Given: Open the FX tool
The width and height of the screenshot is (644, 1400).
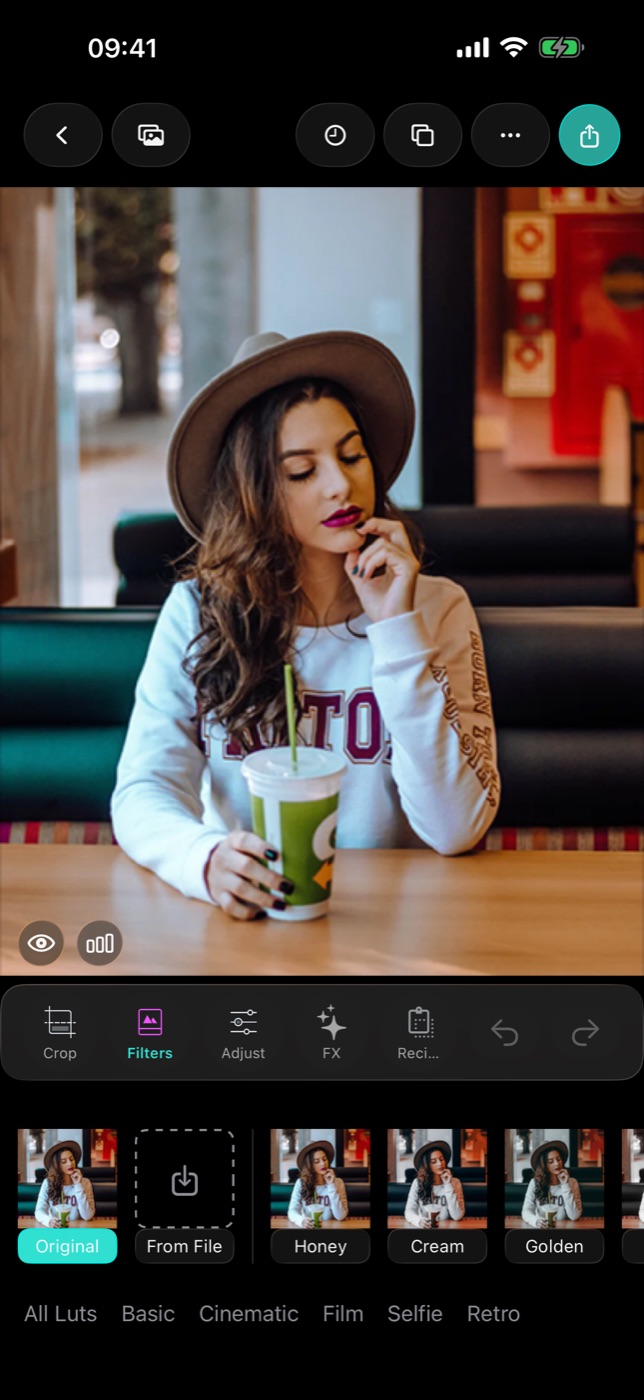Looking at the screenshot, I should pos(331,1033).
